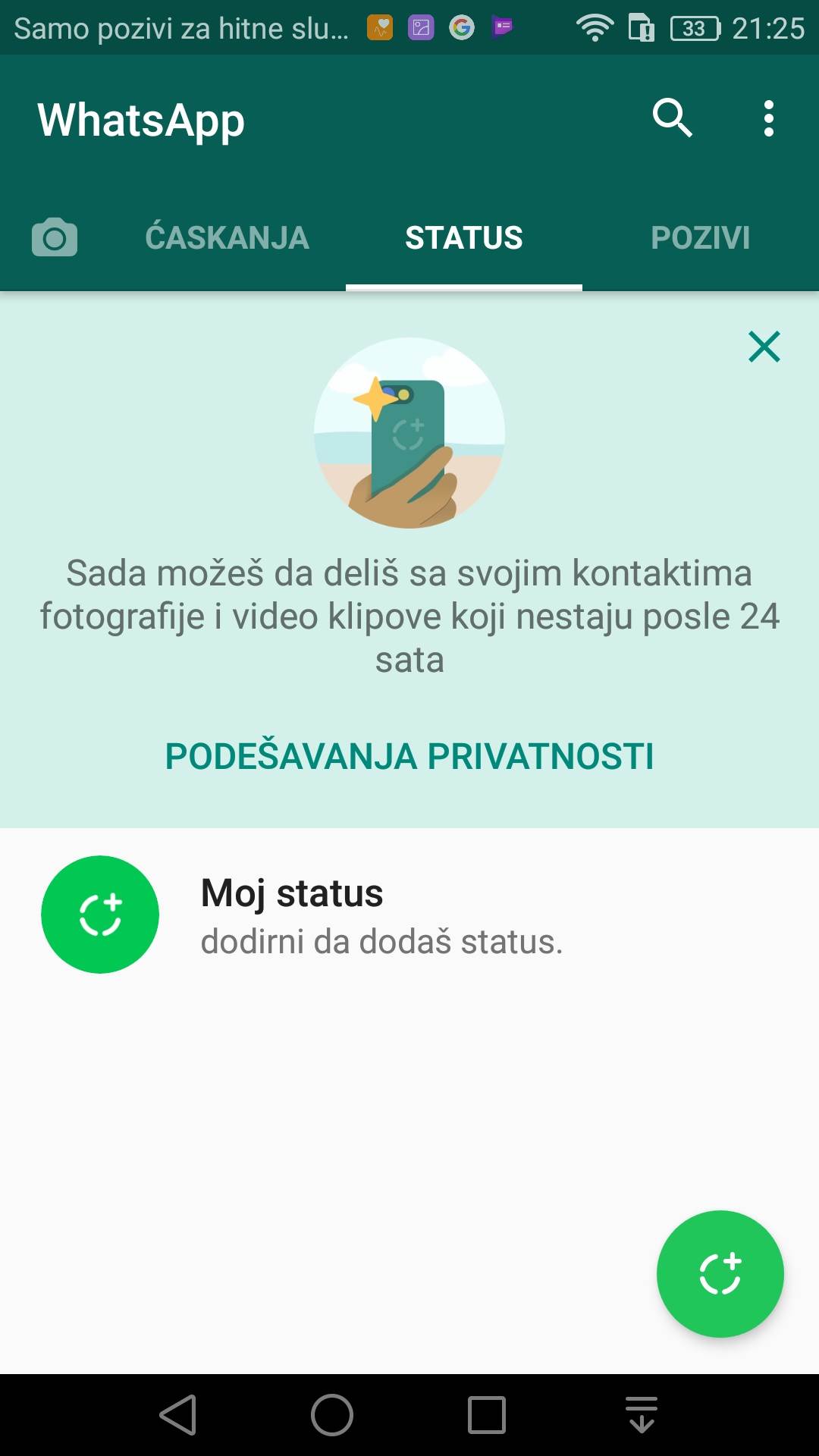Tap the green Moj status add icon

pos(99,914)
